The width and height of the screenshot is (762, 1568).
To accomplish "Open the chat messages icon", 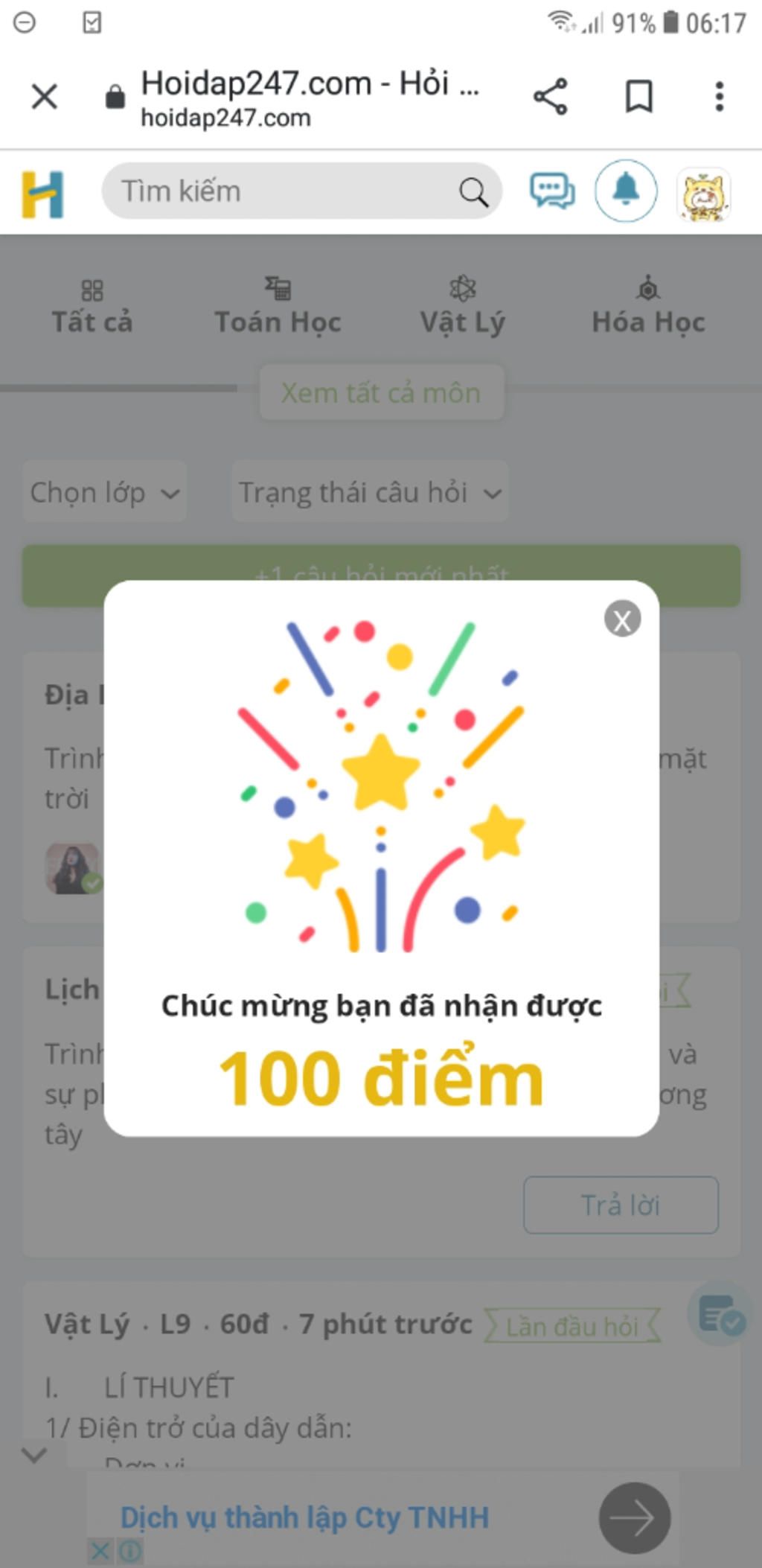I will pyautogui.click(x=551, y=191).
